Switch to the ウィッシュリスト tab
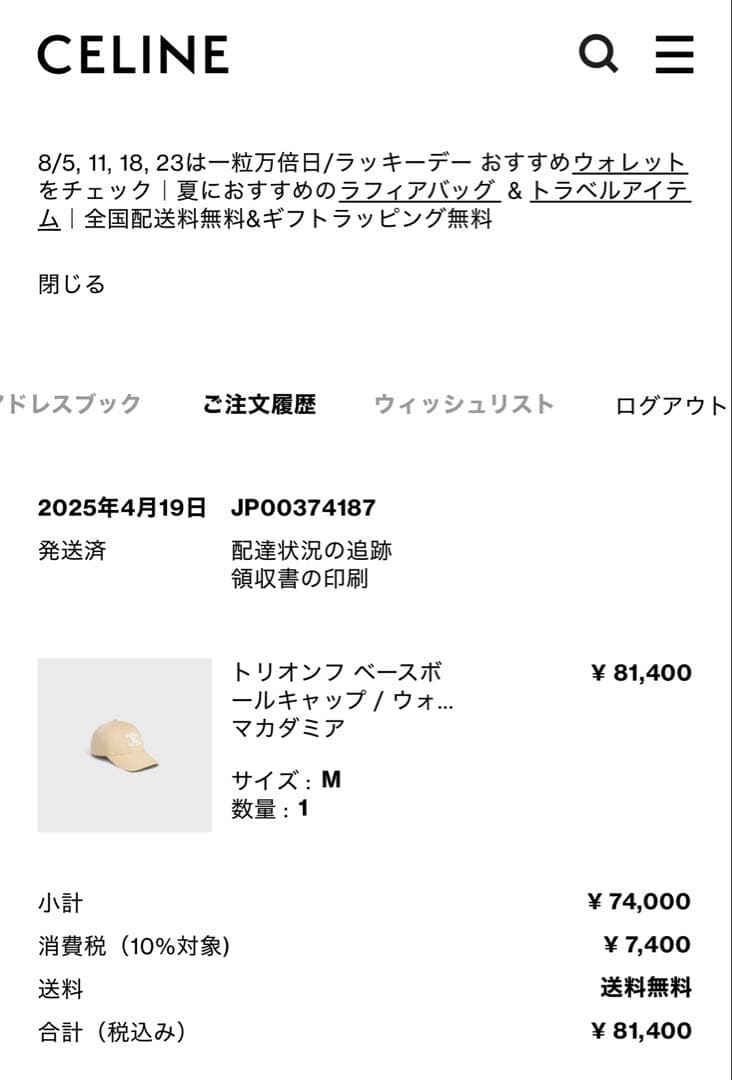Image resolution: width=732 pixels, height=1080 pixels. 465,405
